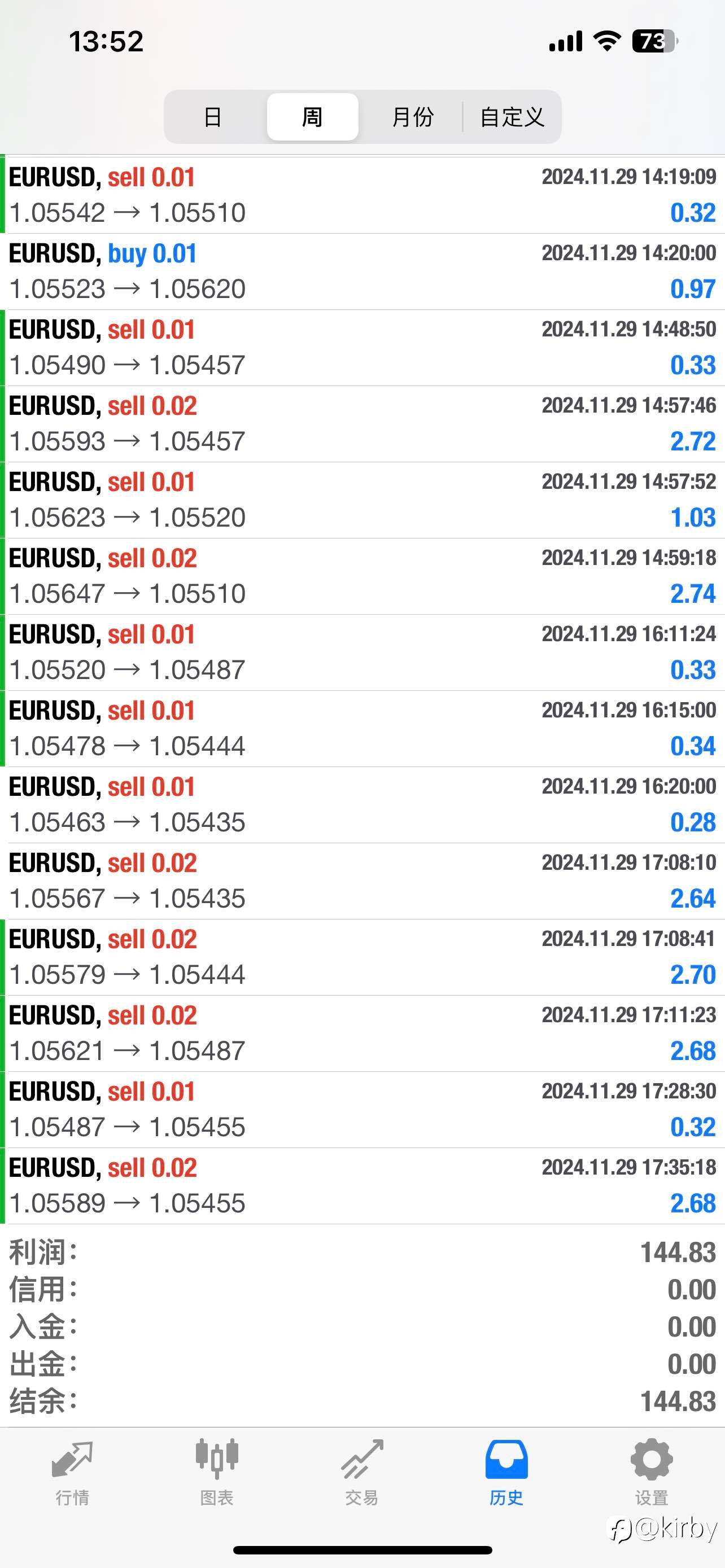Screen dimensions: 725x1568
Task: Open the 设置 settings tab
Action: point(652,1473)
